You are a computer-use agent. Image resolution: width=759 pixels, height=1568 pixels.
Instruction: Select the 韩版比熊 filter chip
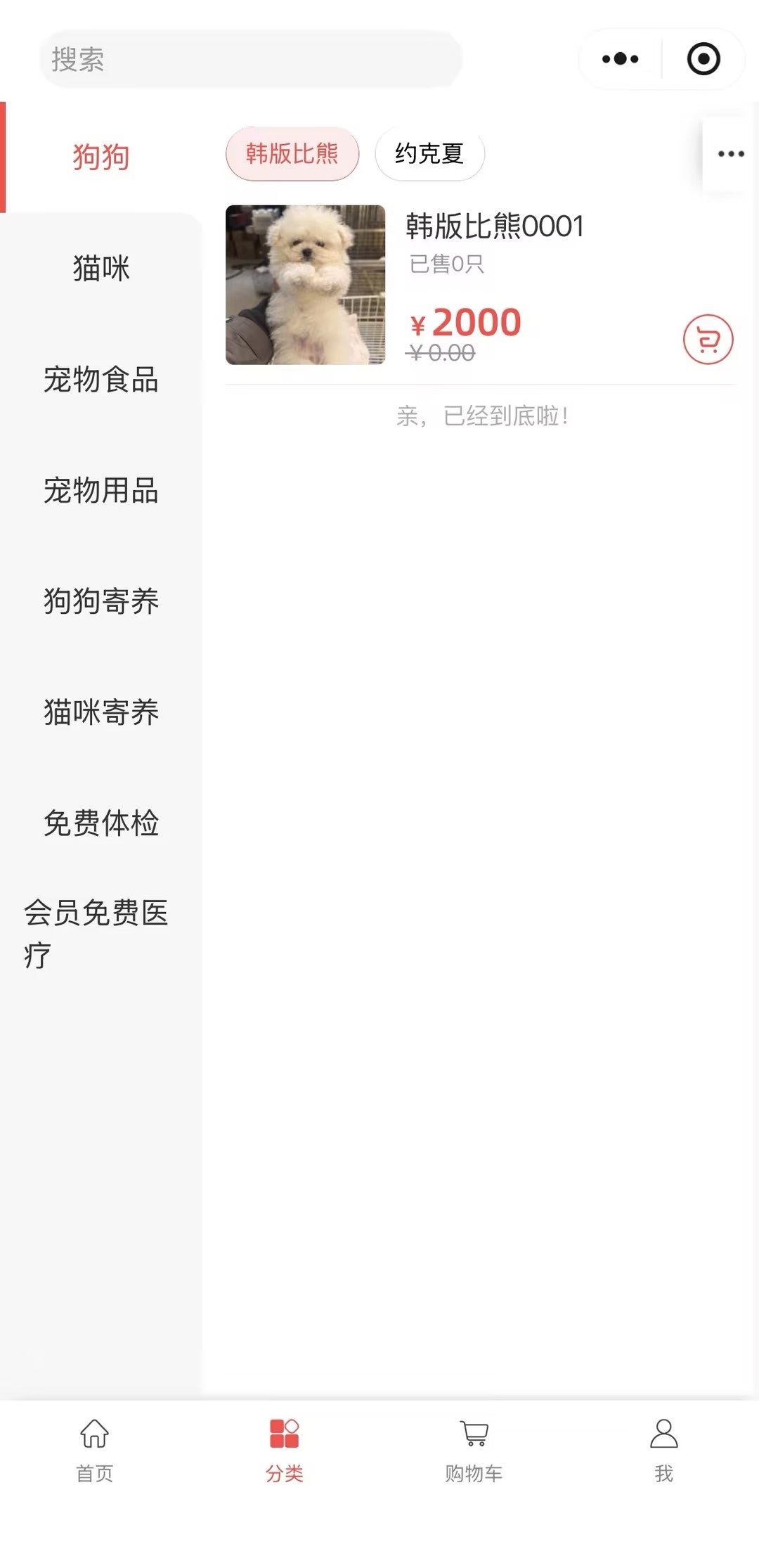pos(292,153)
